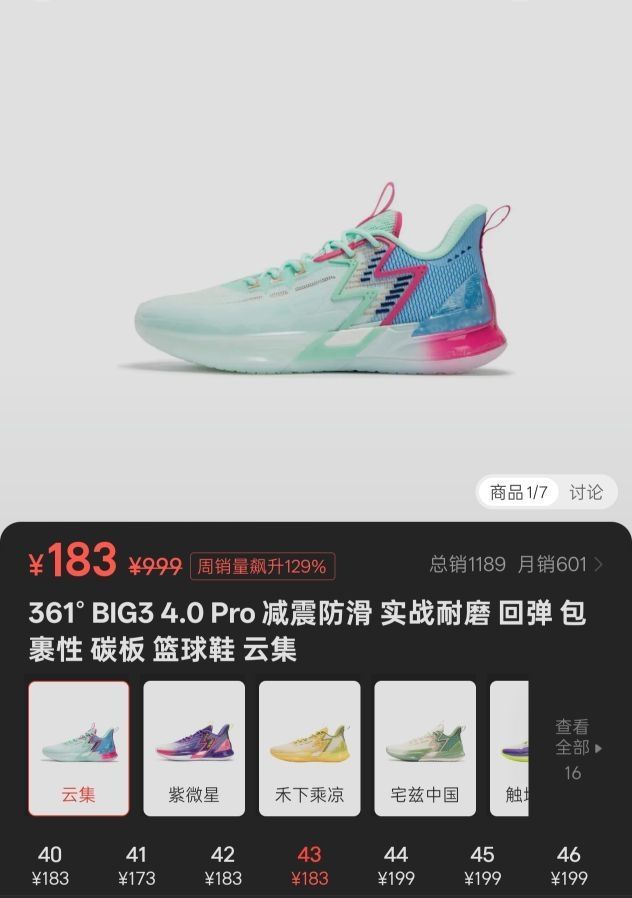632x898 pixels.
Task: Select the 云集 colorway
Action: [79, 747]
